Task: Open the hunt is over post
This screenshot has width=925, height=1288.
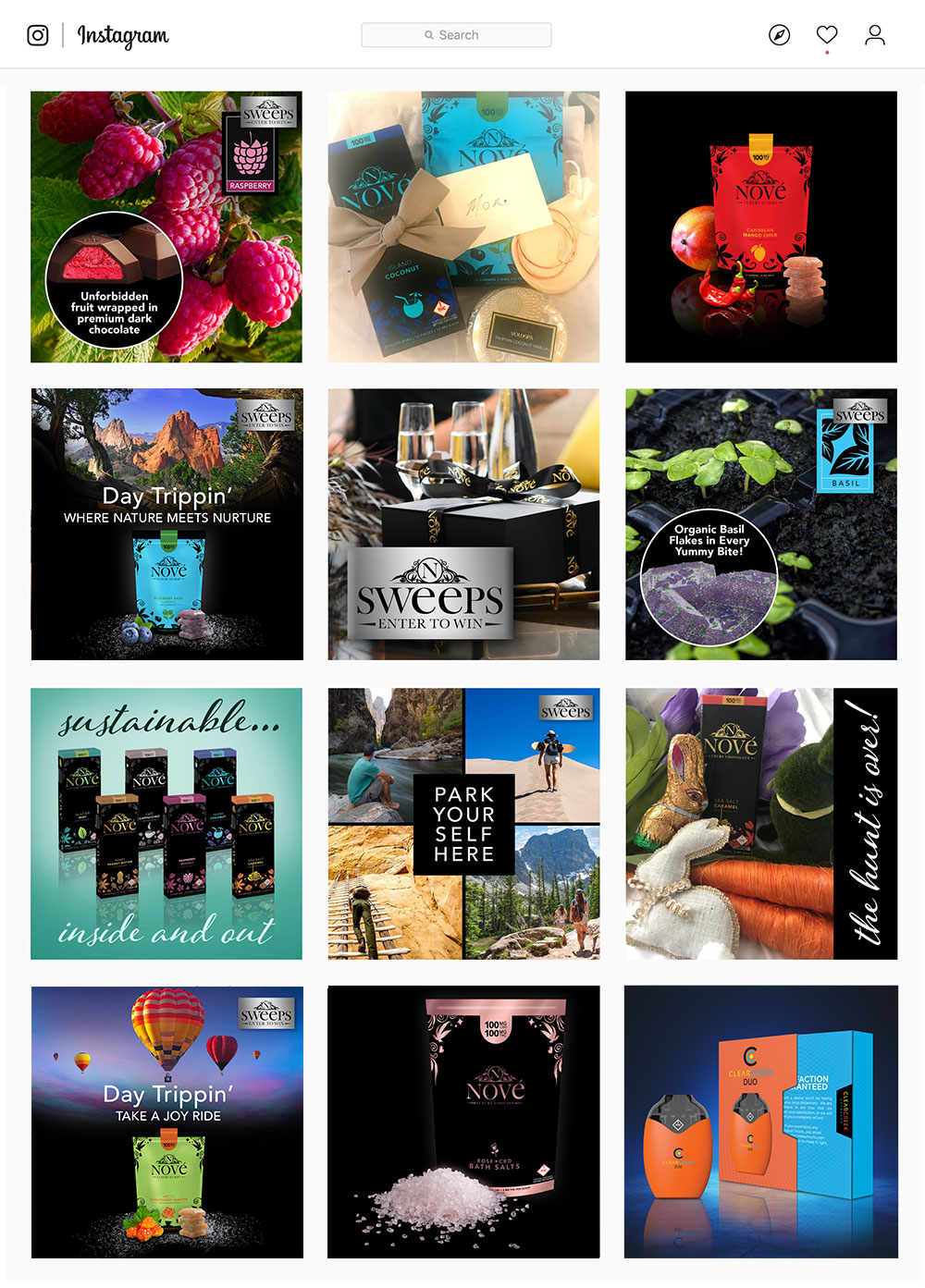Action: pyautogui.click(x=760, y=823)
